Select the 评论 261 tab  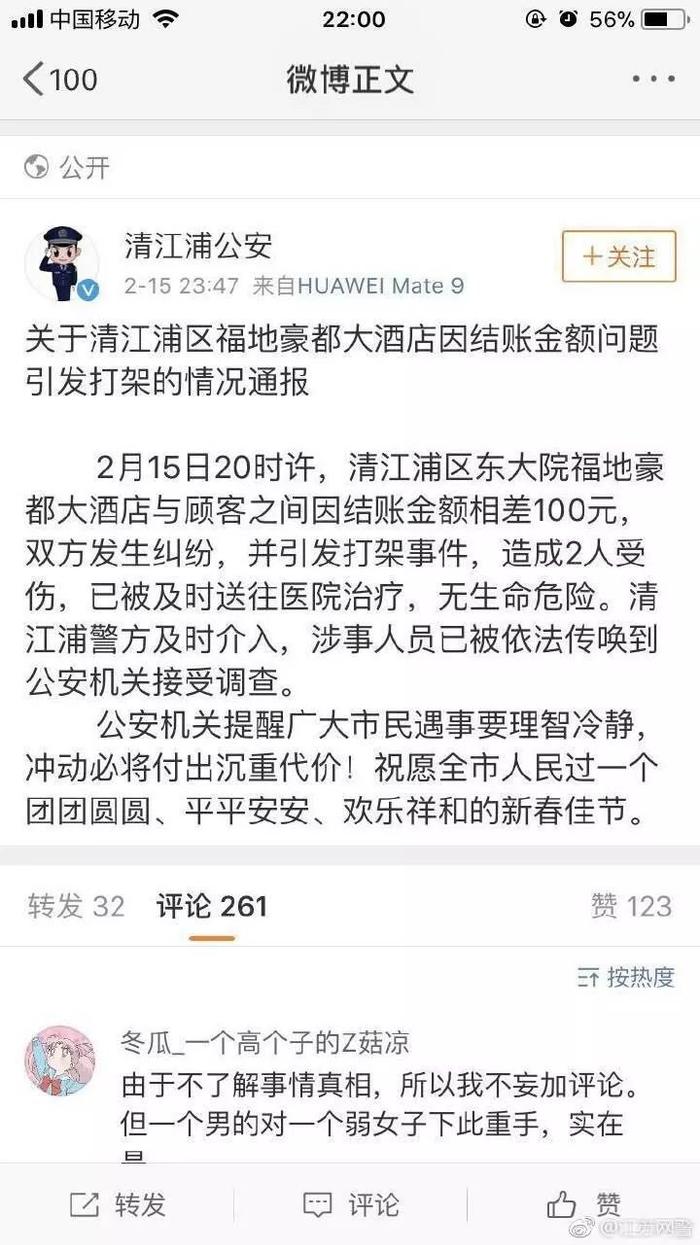(212, 906)
